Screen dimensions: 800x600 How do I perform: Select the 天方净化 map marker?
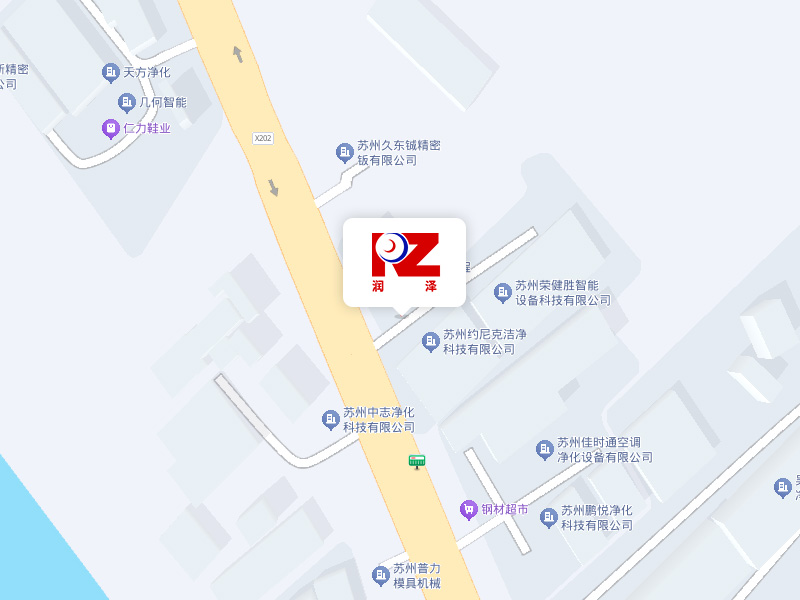point(111,72)
